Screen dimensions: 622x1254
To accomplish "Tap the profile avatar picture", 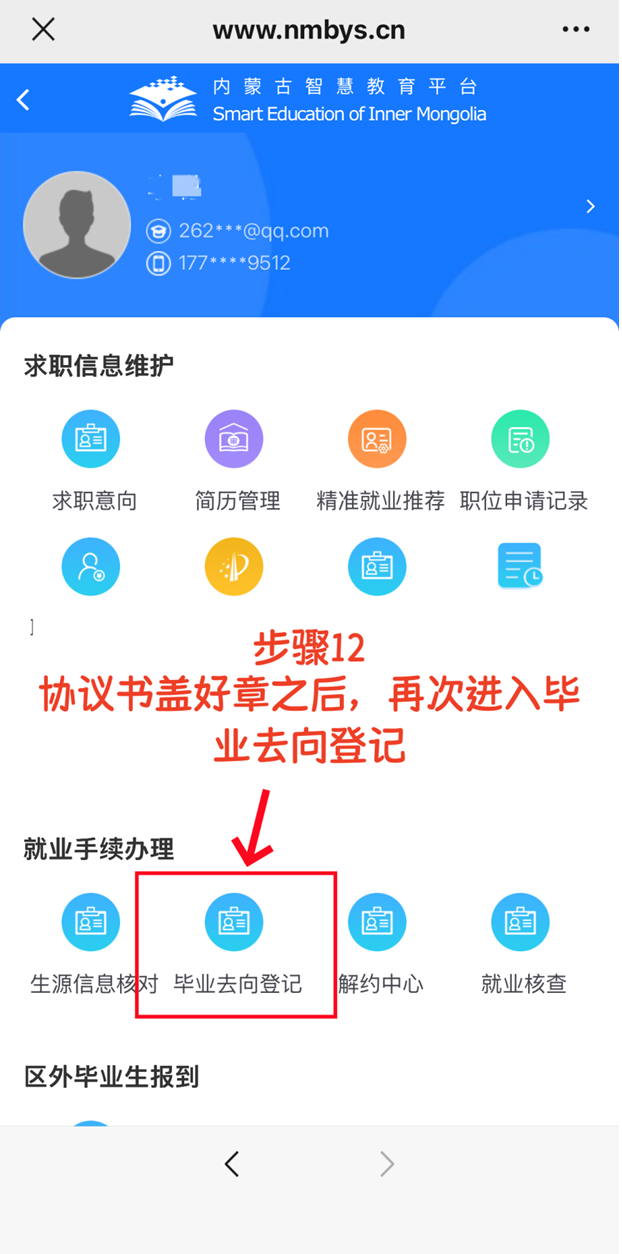I will click(77, 225).
